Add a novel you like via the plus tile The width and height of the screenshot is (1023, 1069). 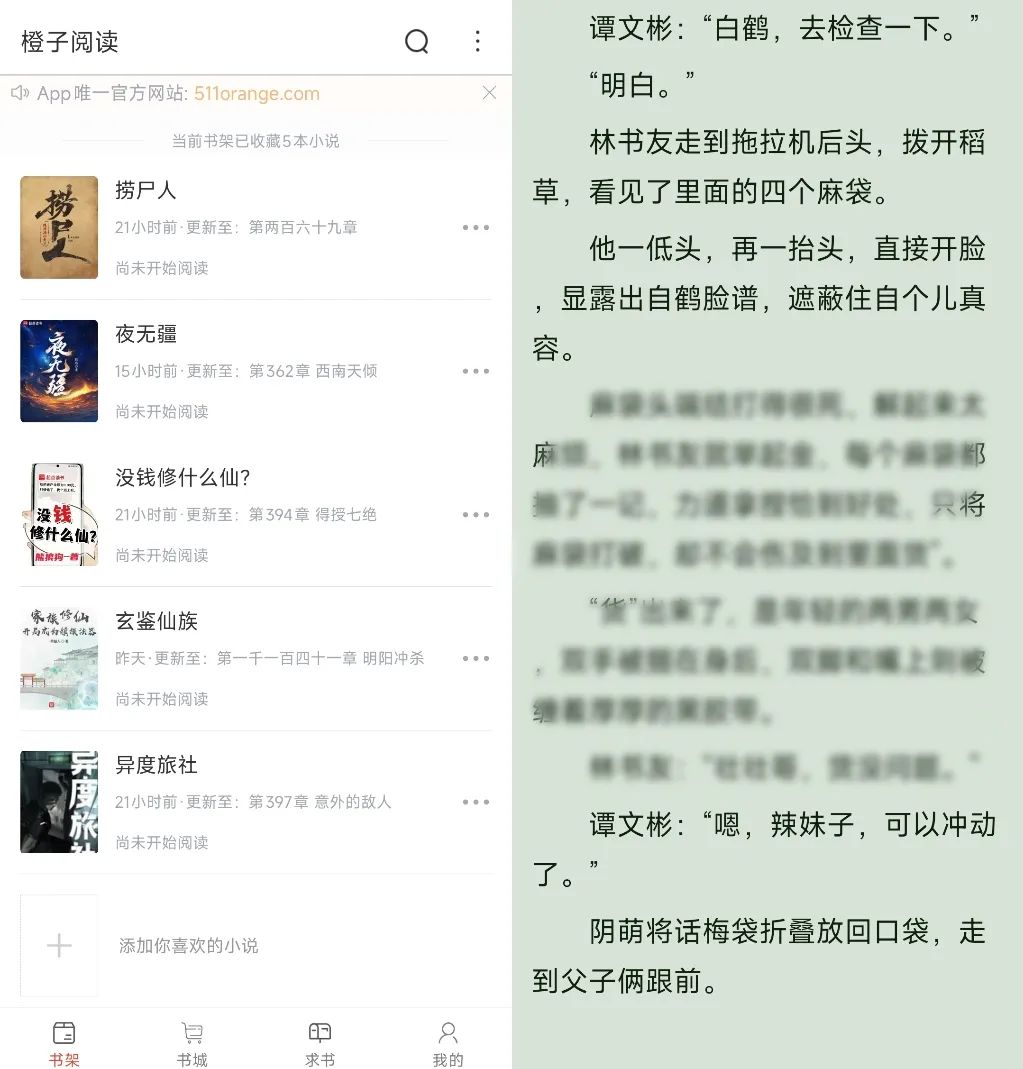(x=59, y=945)
